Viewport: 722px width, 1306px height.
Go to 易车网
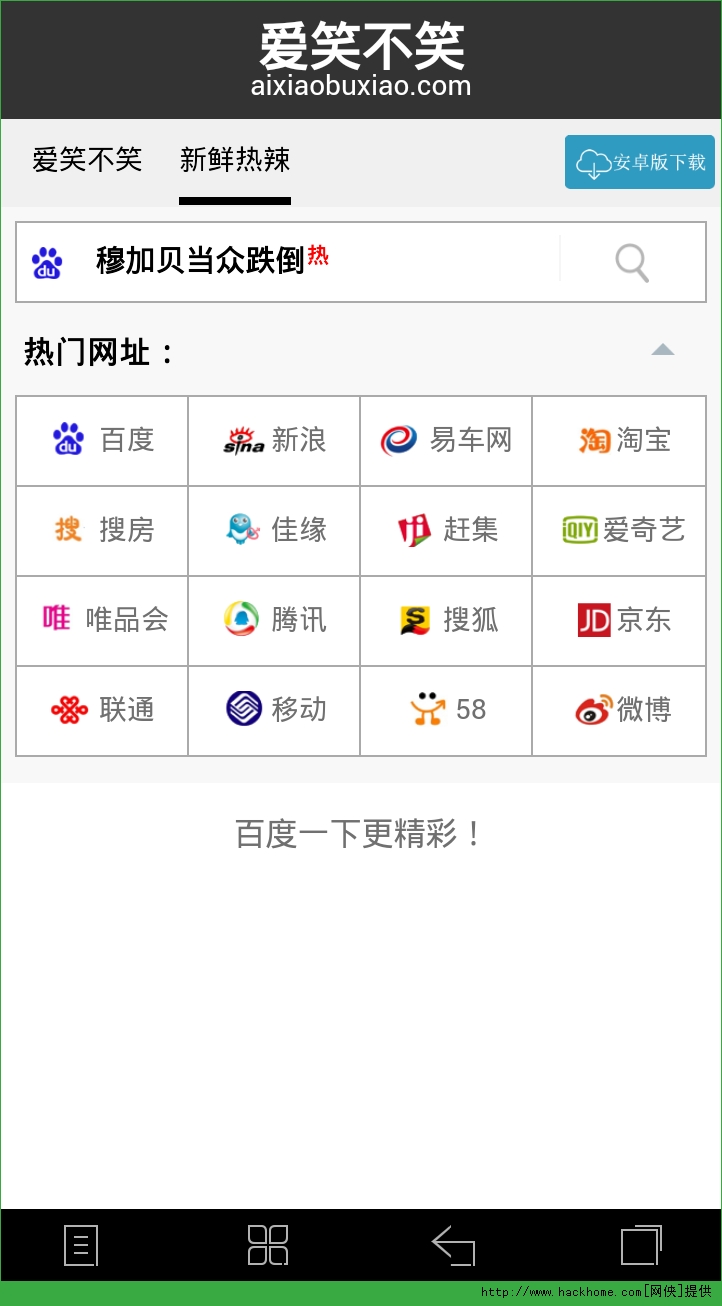(446, 440)
